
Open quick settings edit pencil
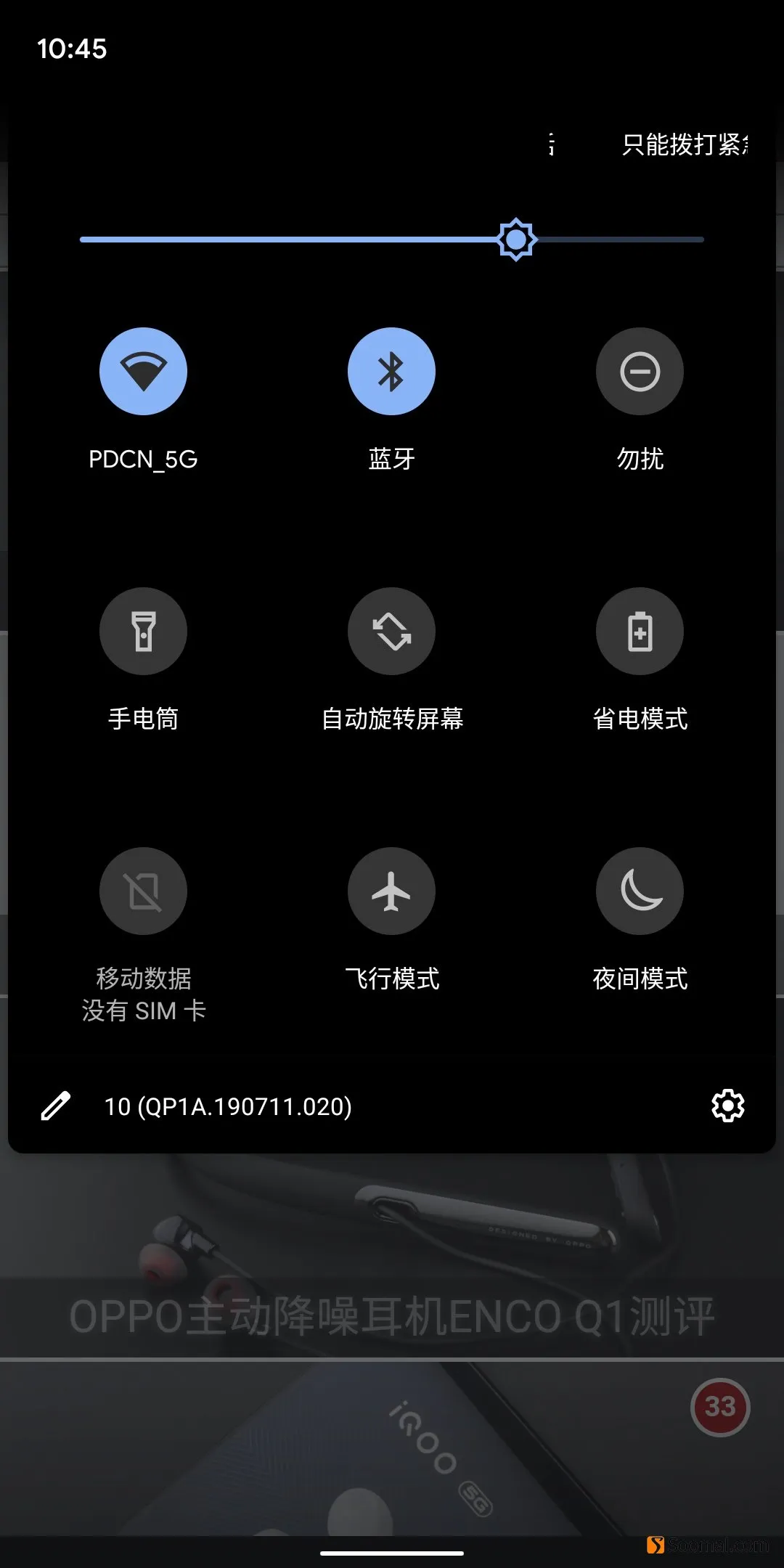[x=55, y=1106]
